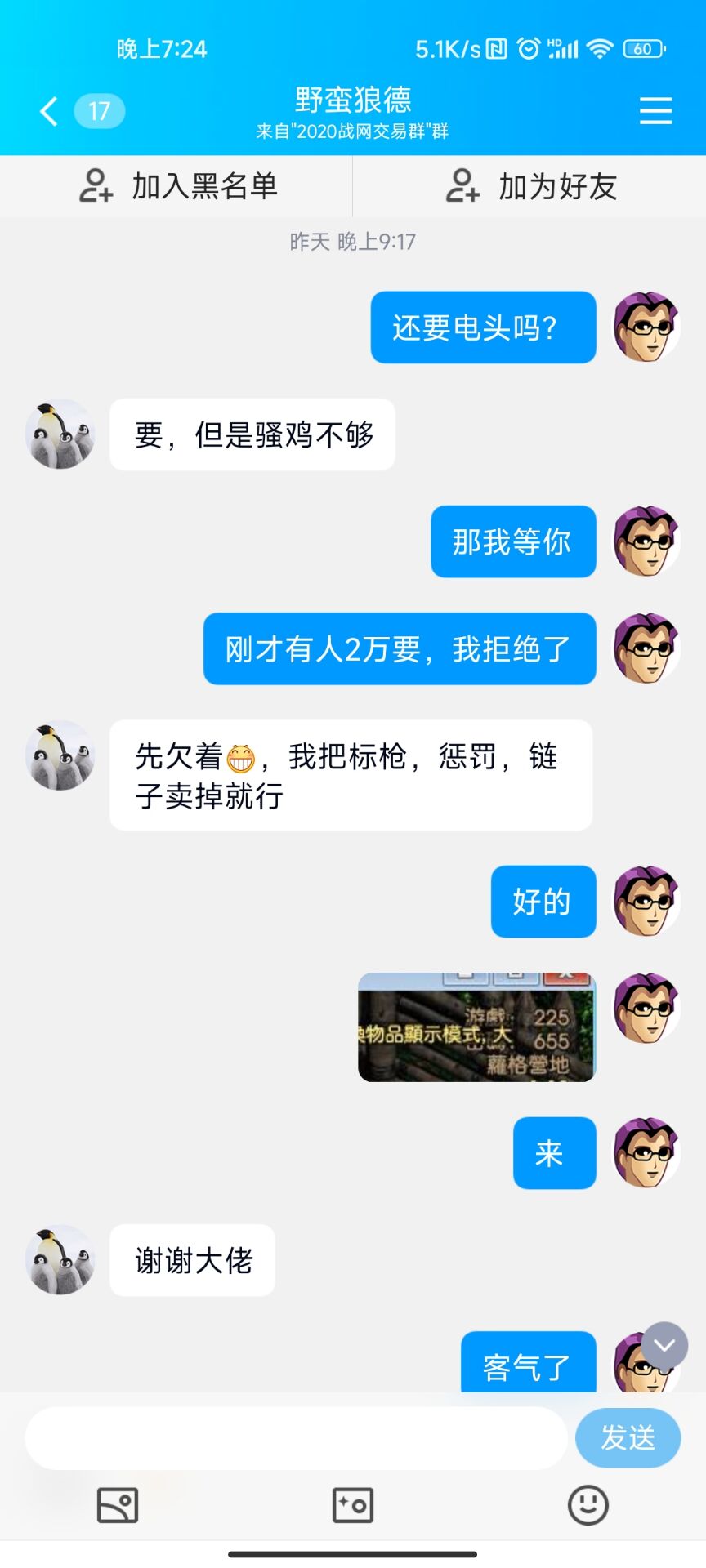Open the game screenshot image in chat
Screen dimensions: 706x1568
[x=476, y=1027]
